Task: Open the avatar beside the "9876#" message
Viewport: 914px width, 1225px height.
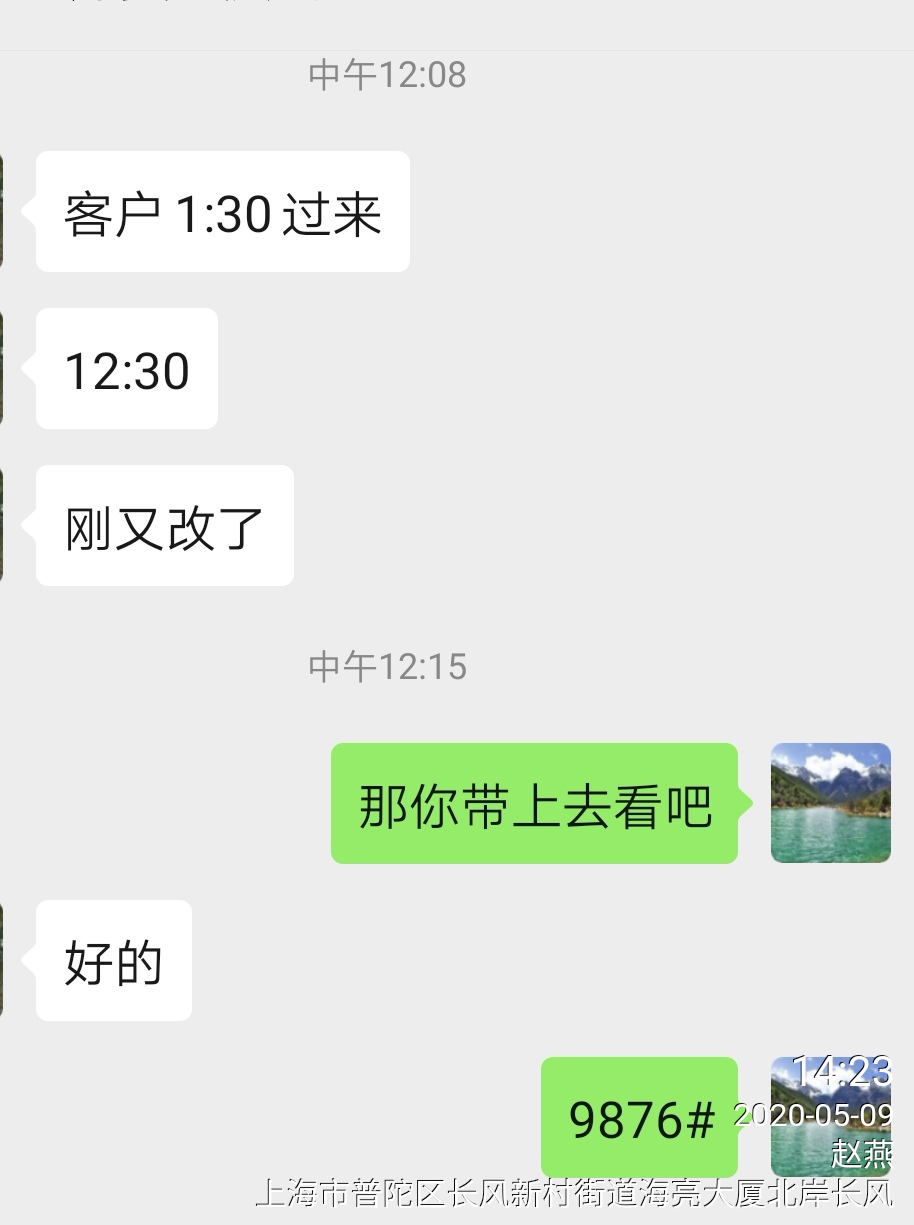Action: [x=830, y=1116]
